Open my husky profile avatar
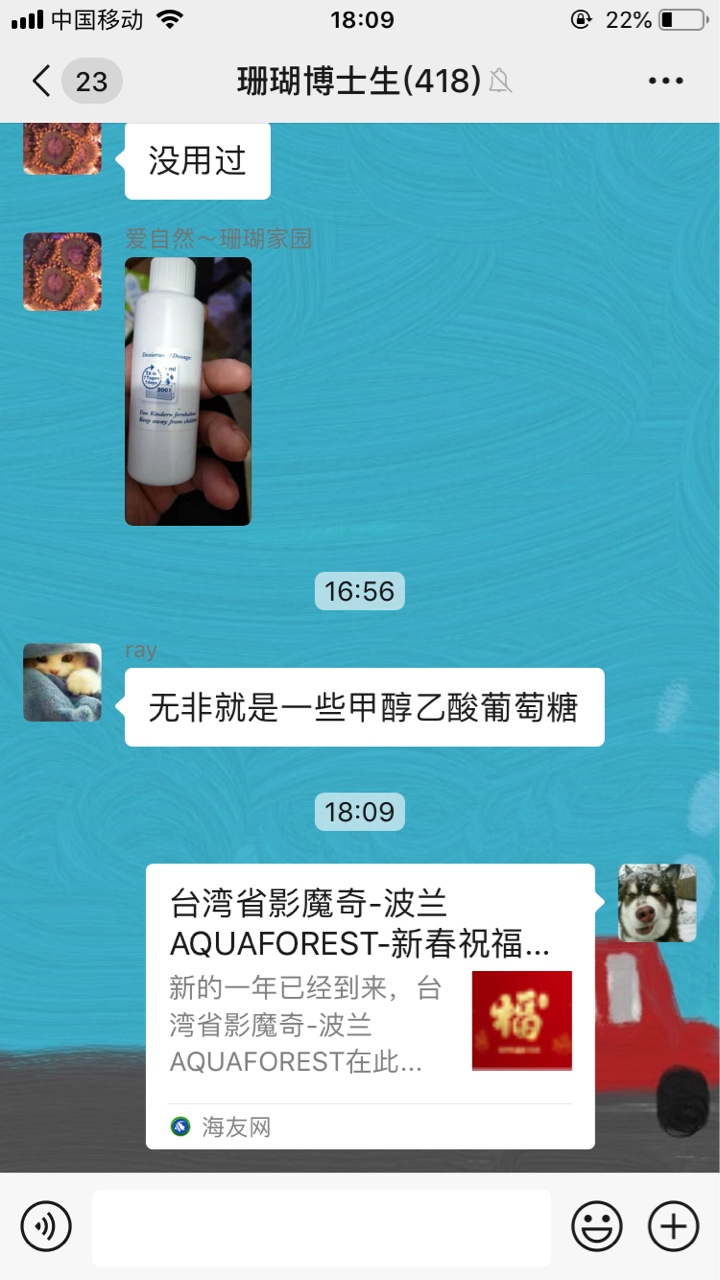This screenshot has height=1280, width=720. 657,903
